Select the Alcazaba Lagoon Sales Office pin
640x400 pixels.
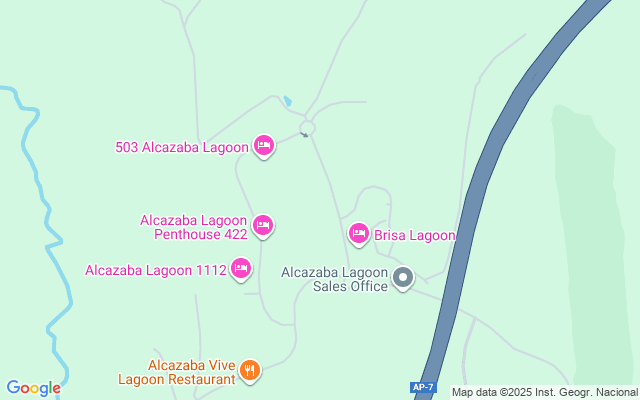pos(403,278)
